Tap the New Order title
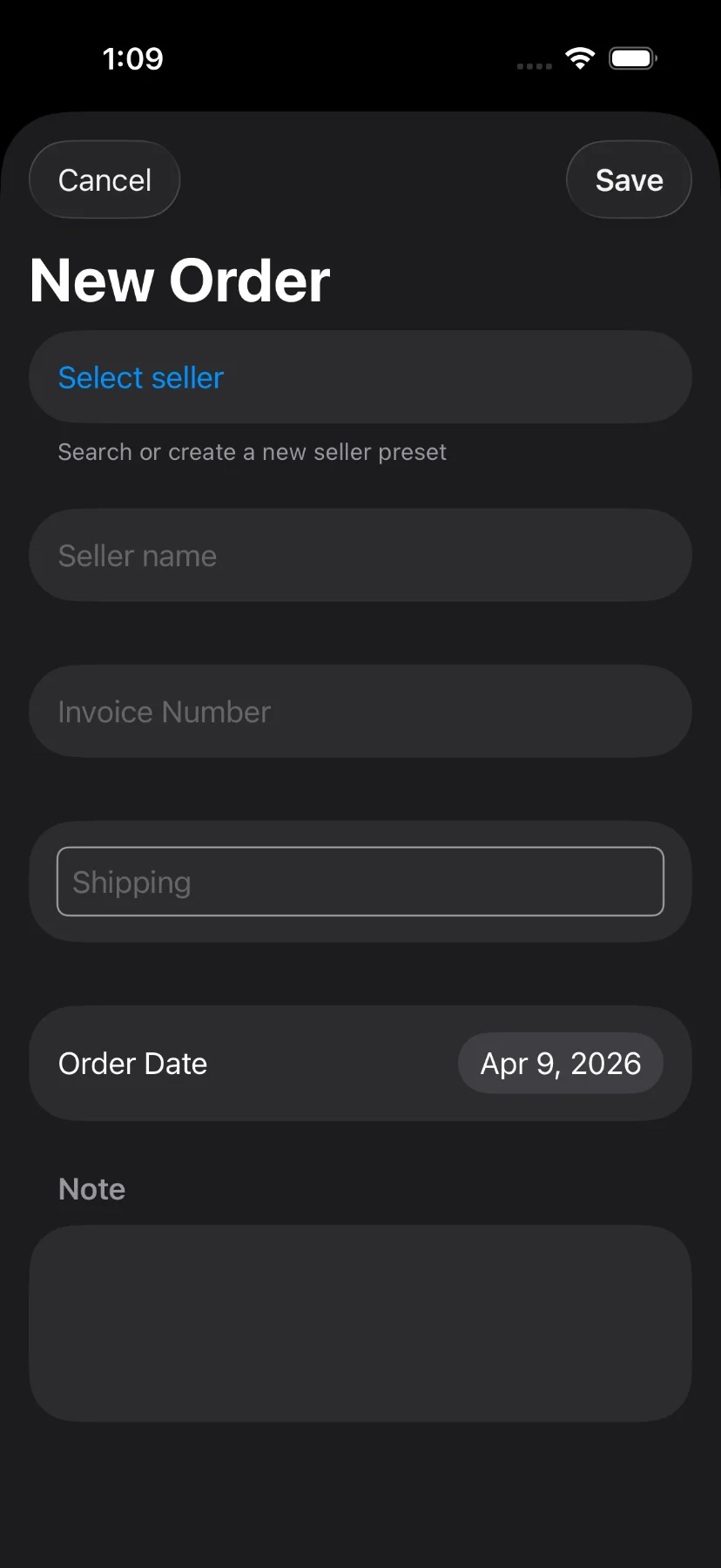The image size is (721, 1568). point(179,279)
